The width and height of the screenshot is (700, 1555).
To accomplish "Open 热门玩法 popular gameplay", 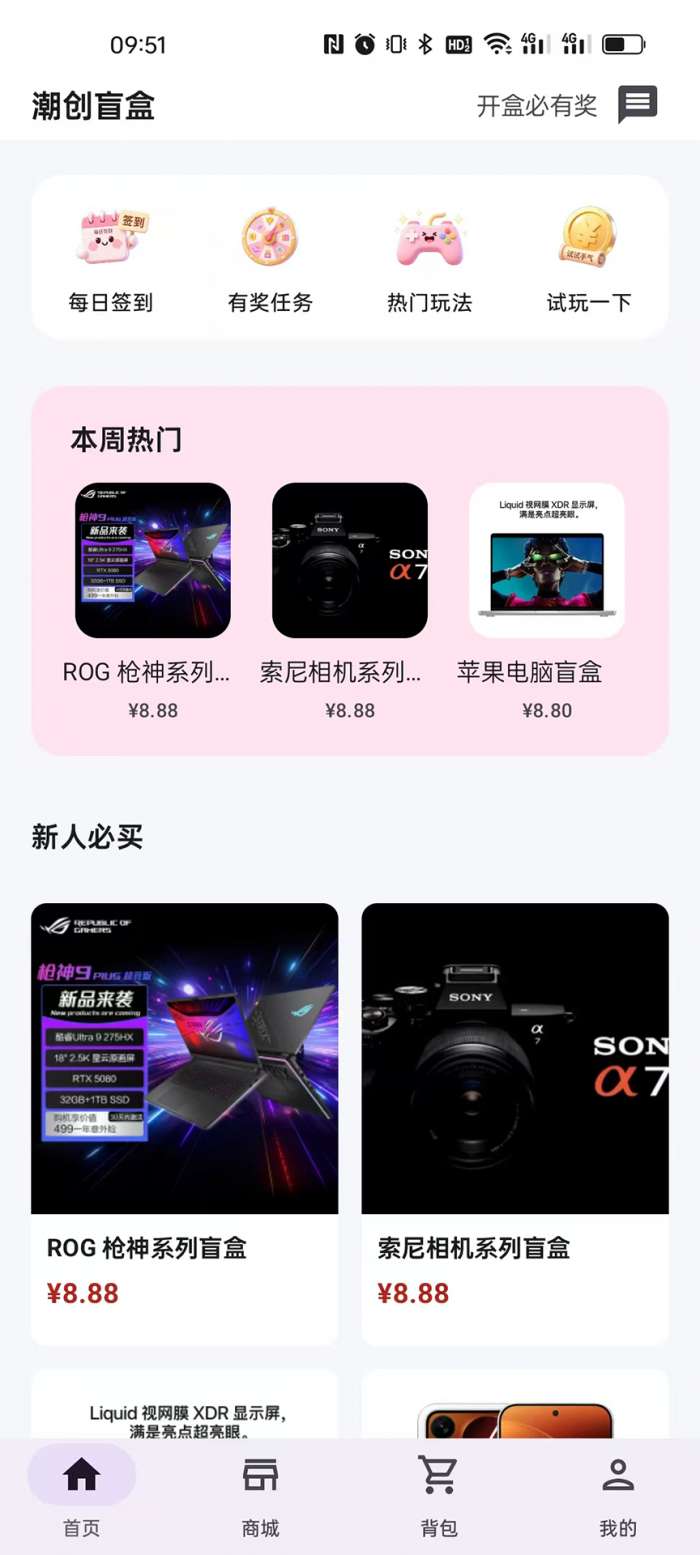I will (430, 260).
